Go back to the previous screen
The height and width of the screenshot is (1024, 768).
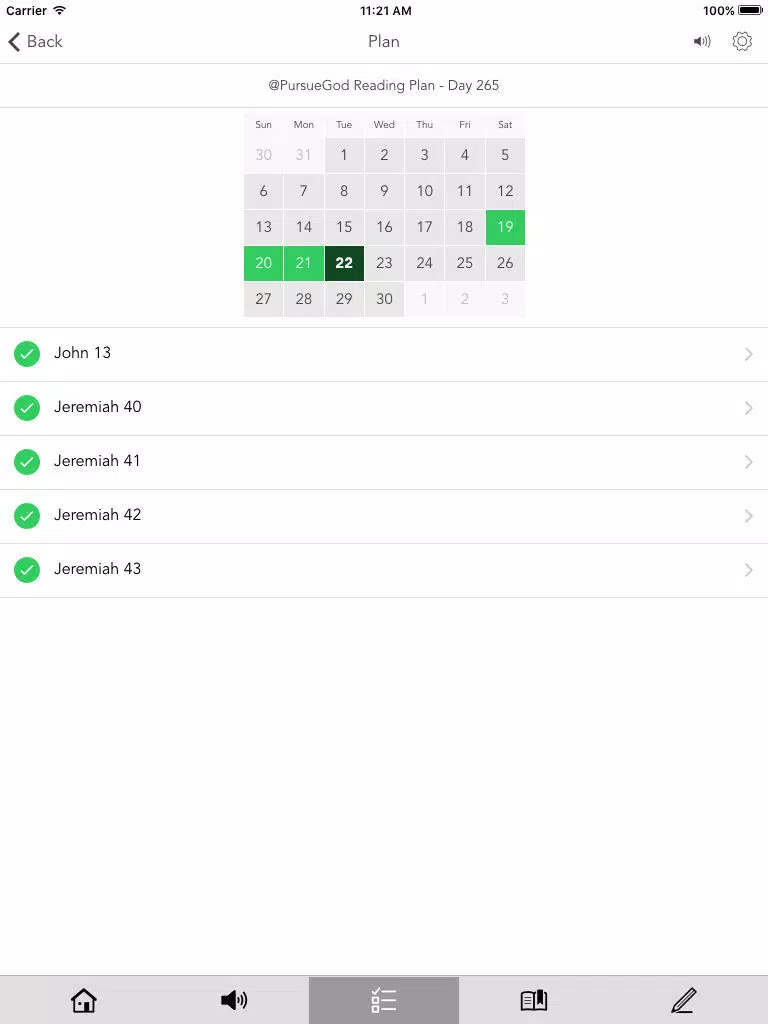pos(35,41)
